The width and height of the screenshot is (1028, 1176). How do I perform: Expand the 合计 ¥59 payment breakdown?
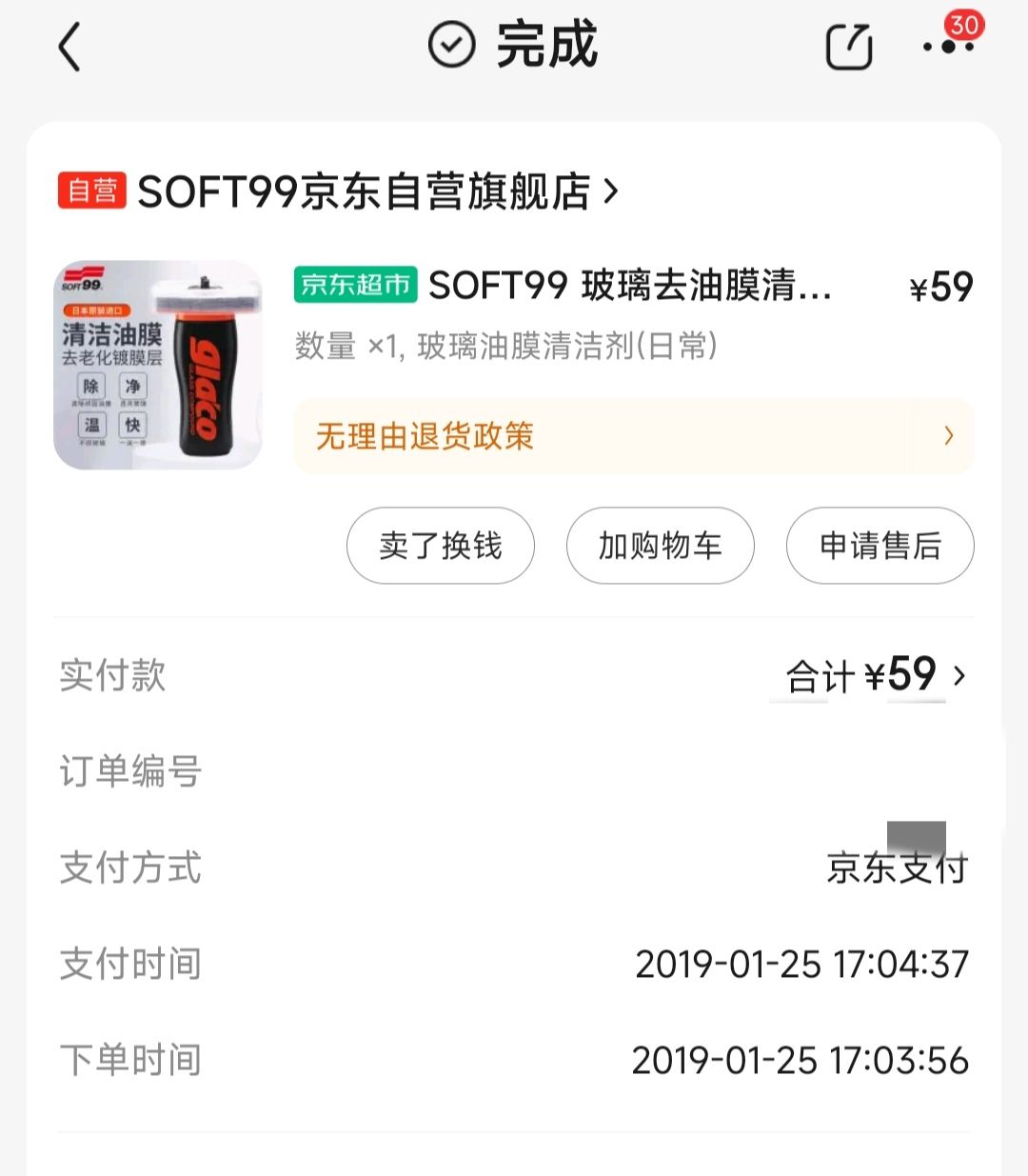[876, 676]
